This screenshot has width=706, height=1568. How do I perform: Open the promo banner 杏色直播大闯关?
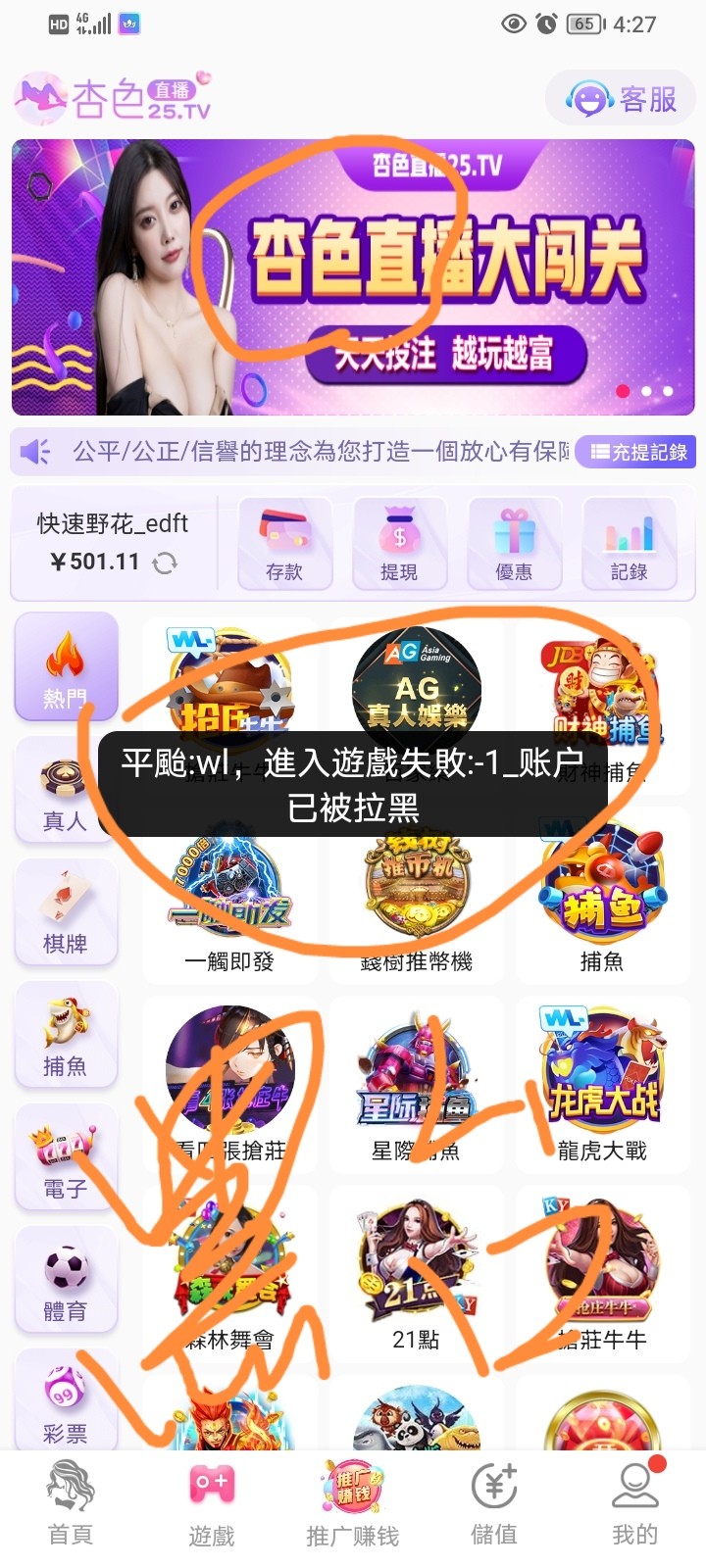[x=353, y=277]
